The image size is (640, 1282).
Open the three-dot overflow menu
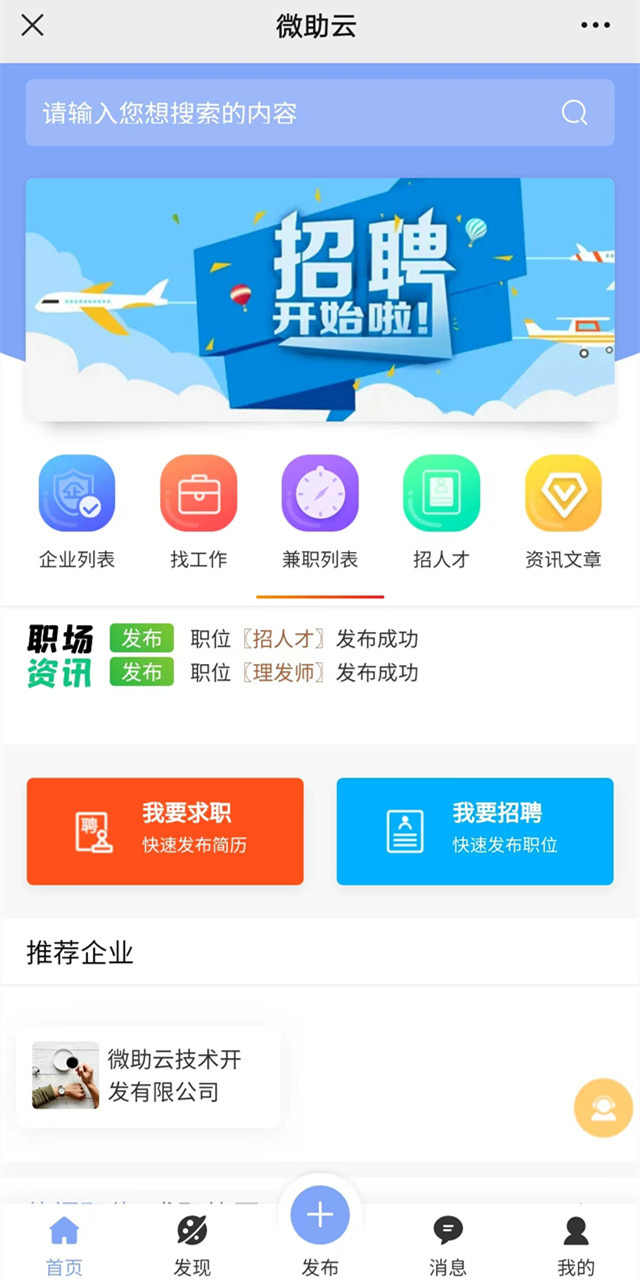click(x=595, y=26)
